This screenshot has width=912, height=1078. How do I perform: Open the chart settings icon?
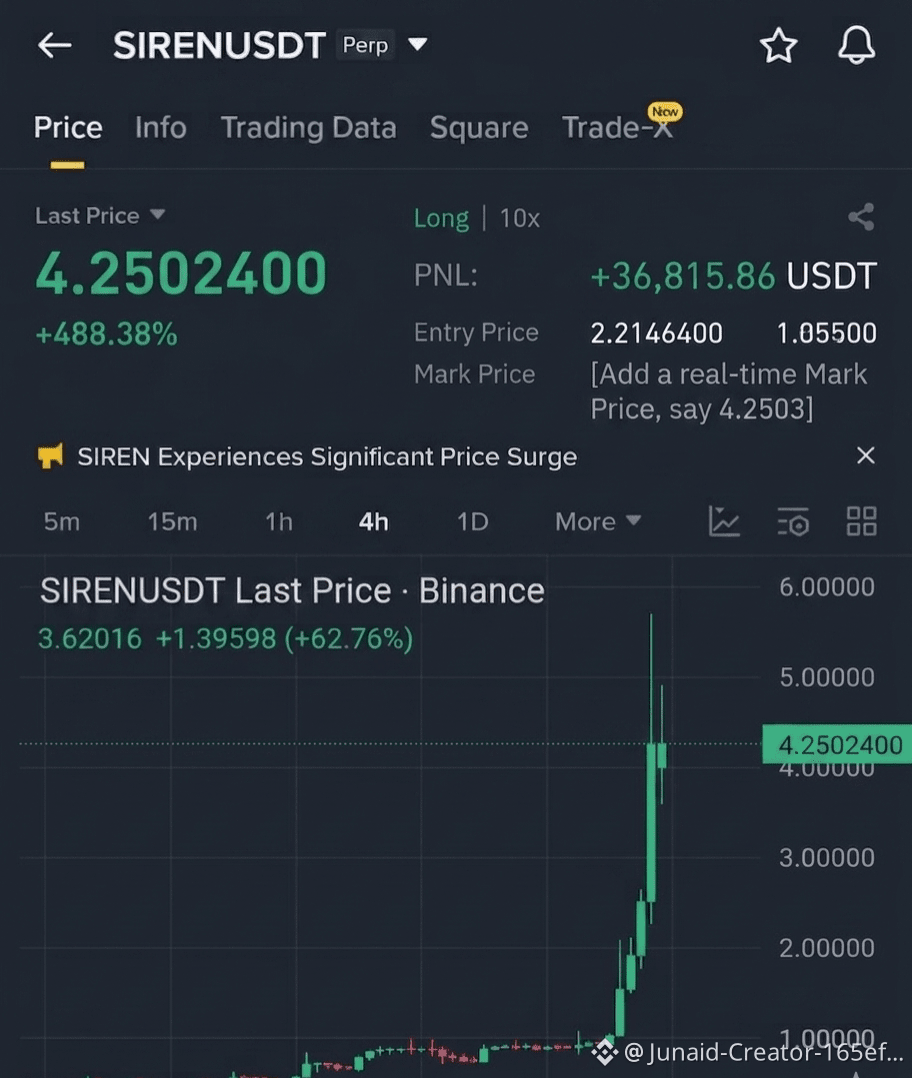click(793, 521)
